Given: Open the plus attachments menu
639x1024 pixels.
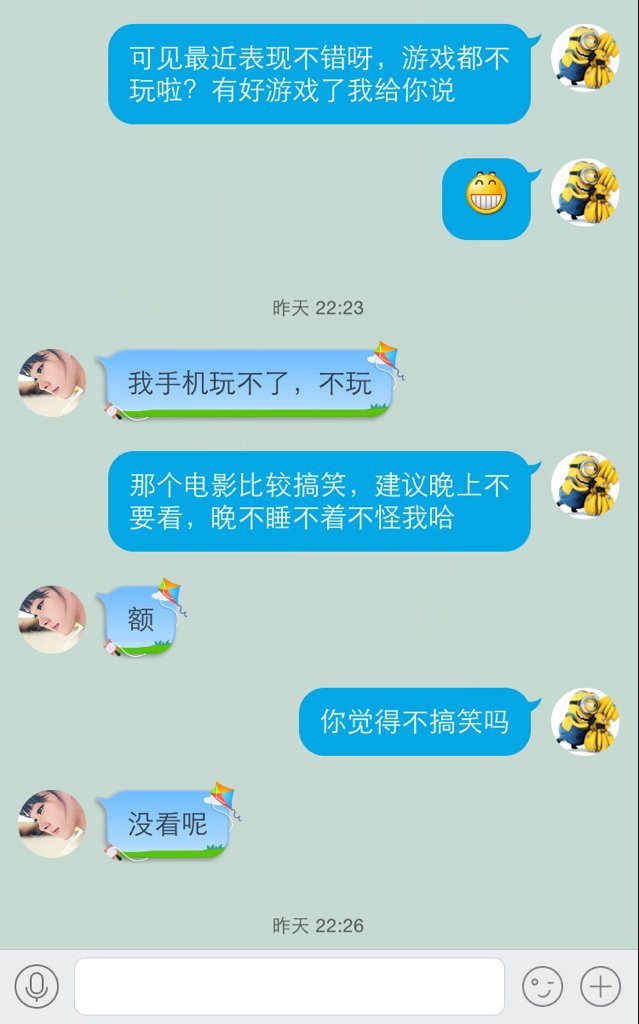Looking at the screenshot, I should point(600,987).
